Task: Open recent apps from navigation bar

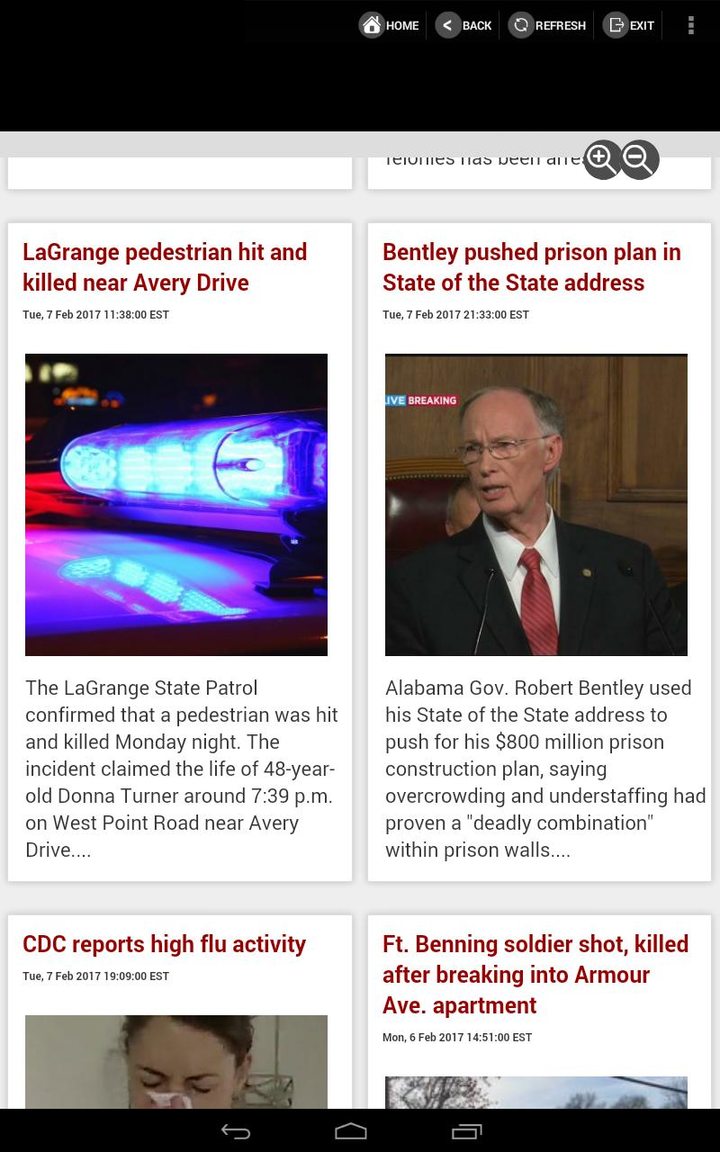Action: 467,1131
